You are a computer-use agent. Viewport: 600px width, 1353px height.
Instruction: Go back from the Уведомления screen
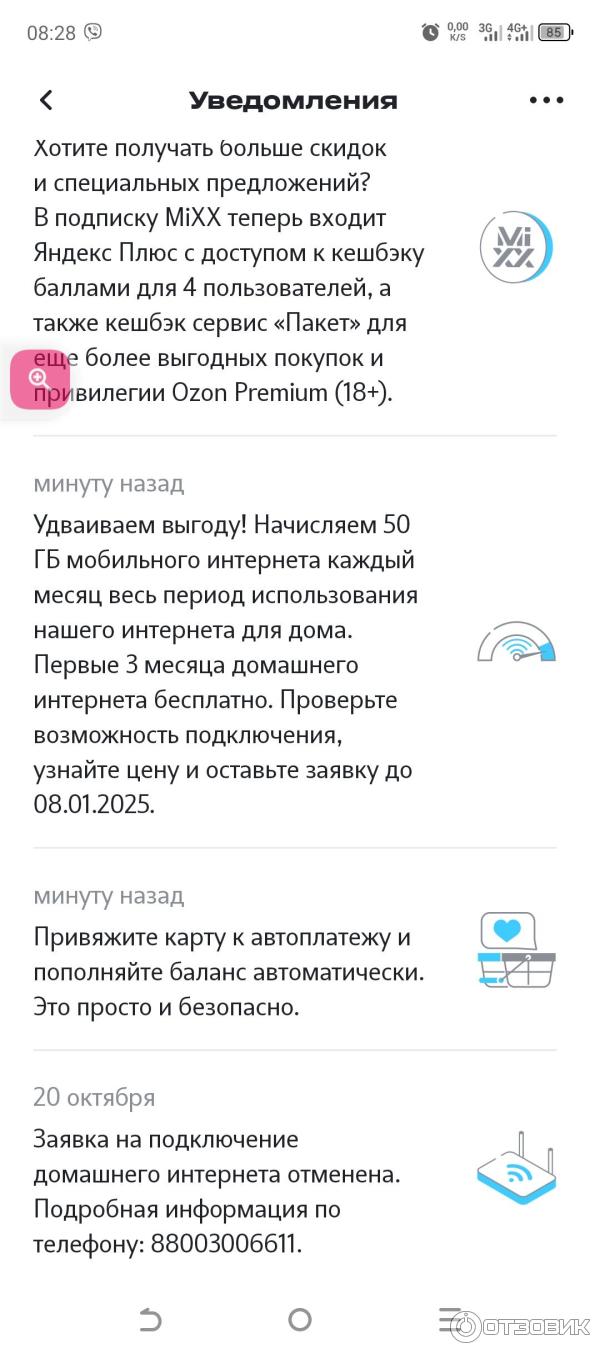coord(46,100)
